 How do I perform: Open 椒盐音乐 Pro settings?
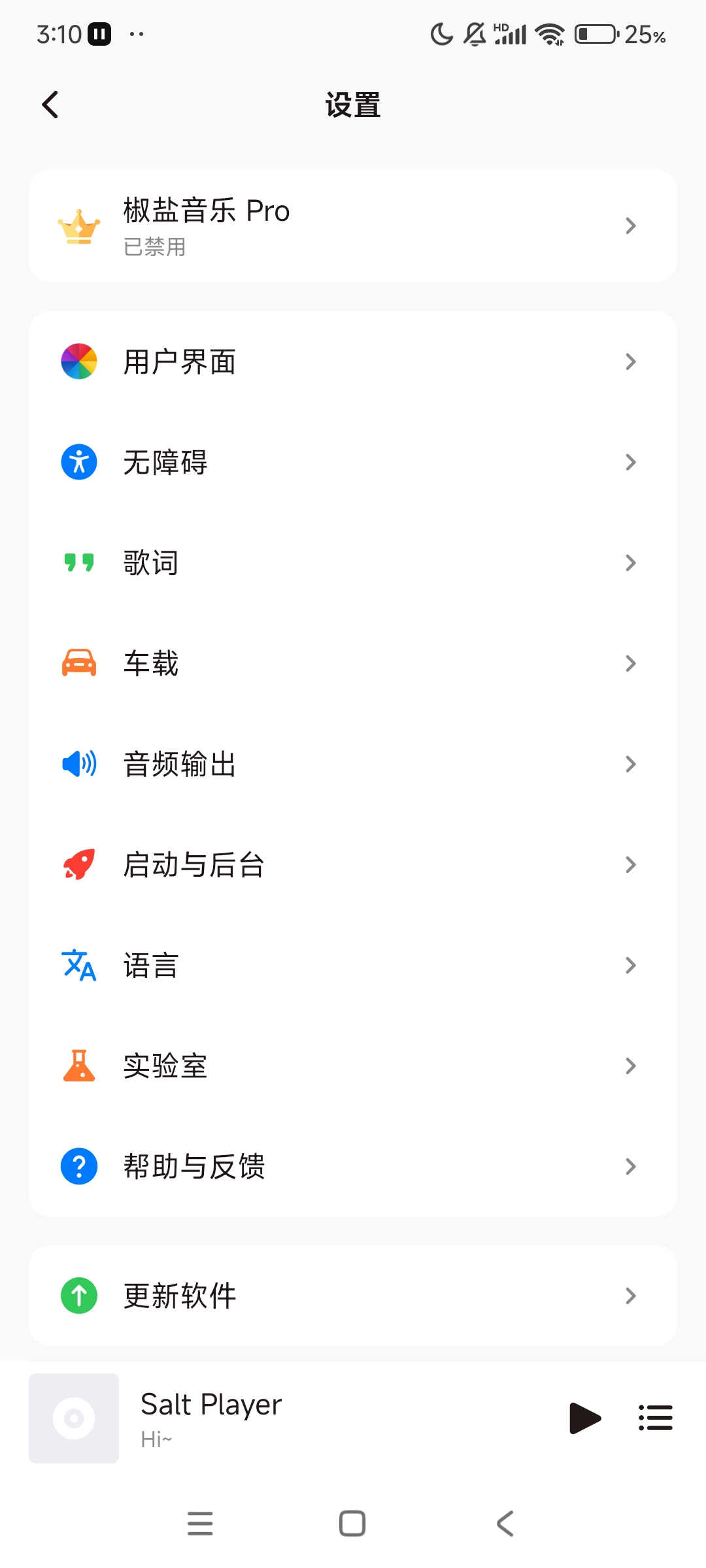(353, 226)
